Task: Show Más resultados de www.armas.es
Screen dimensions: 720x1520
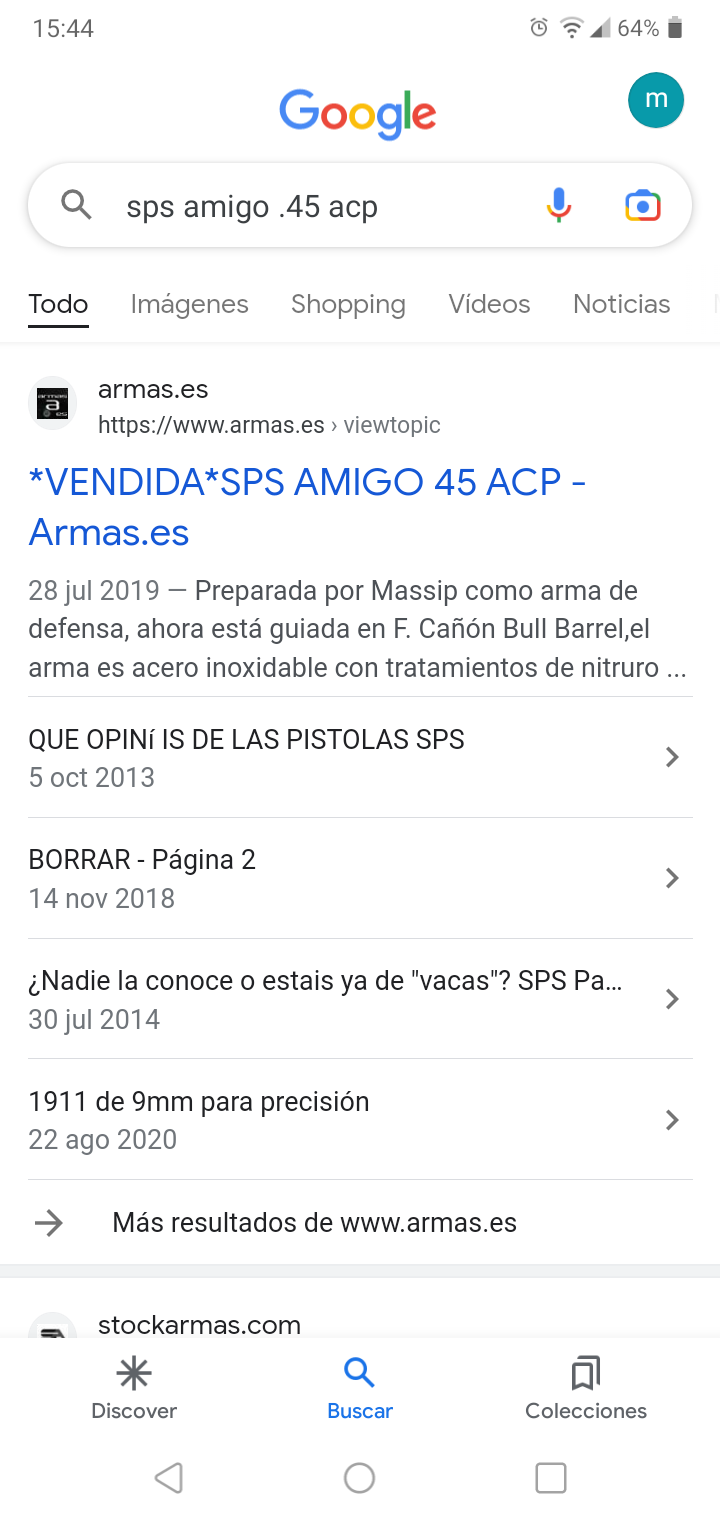Action: pyautogui.click(x=314, y=1223)
